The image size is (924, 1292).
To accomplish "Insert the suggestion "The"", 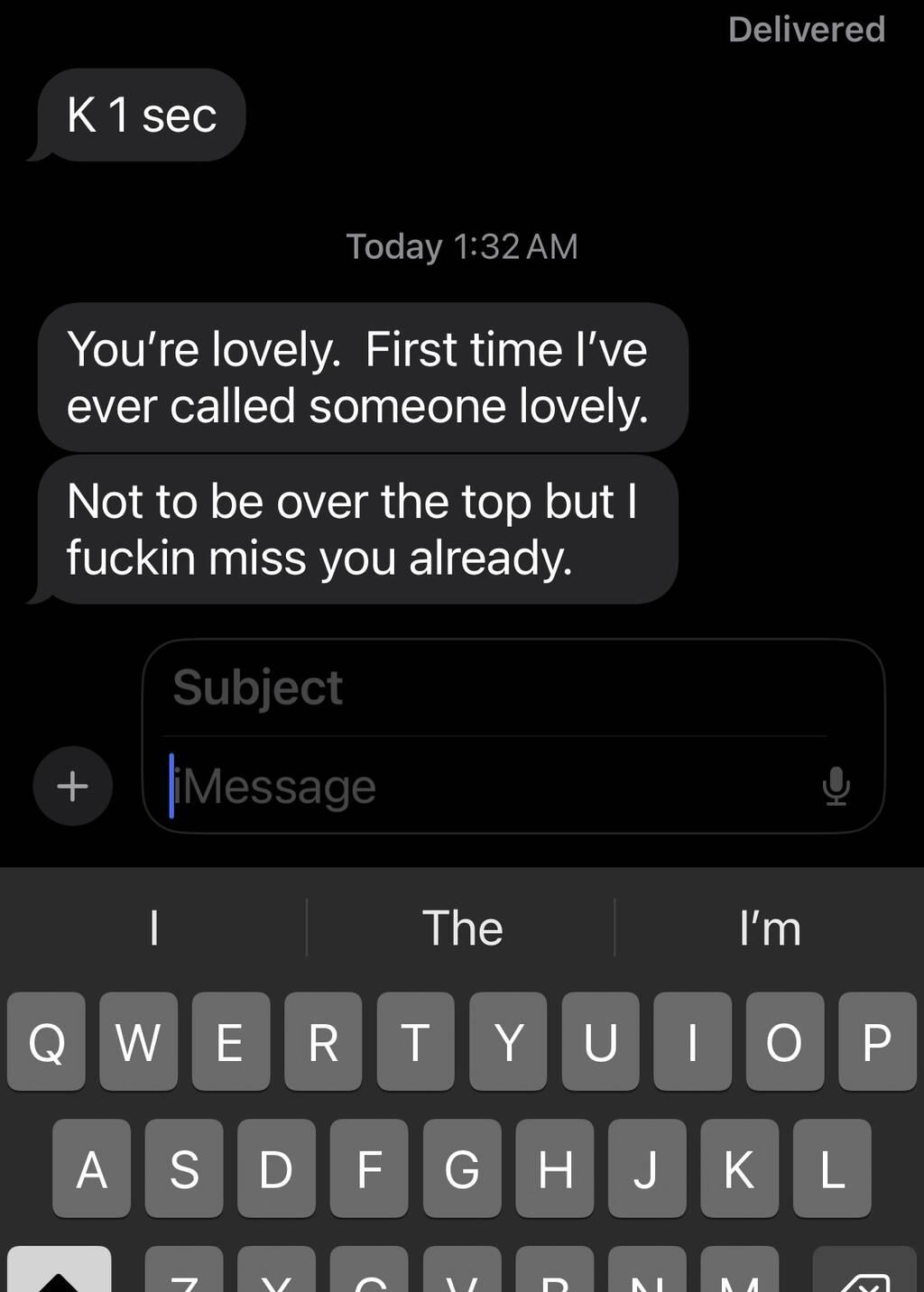I will click(462, 927).
